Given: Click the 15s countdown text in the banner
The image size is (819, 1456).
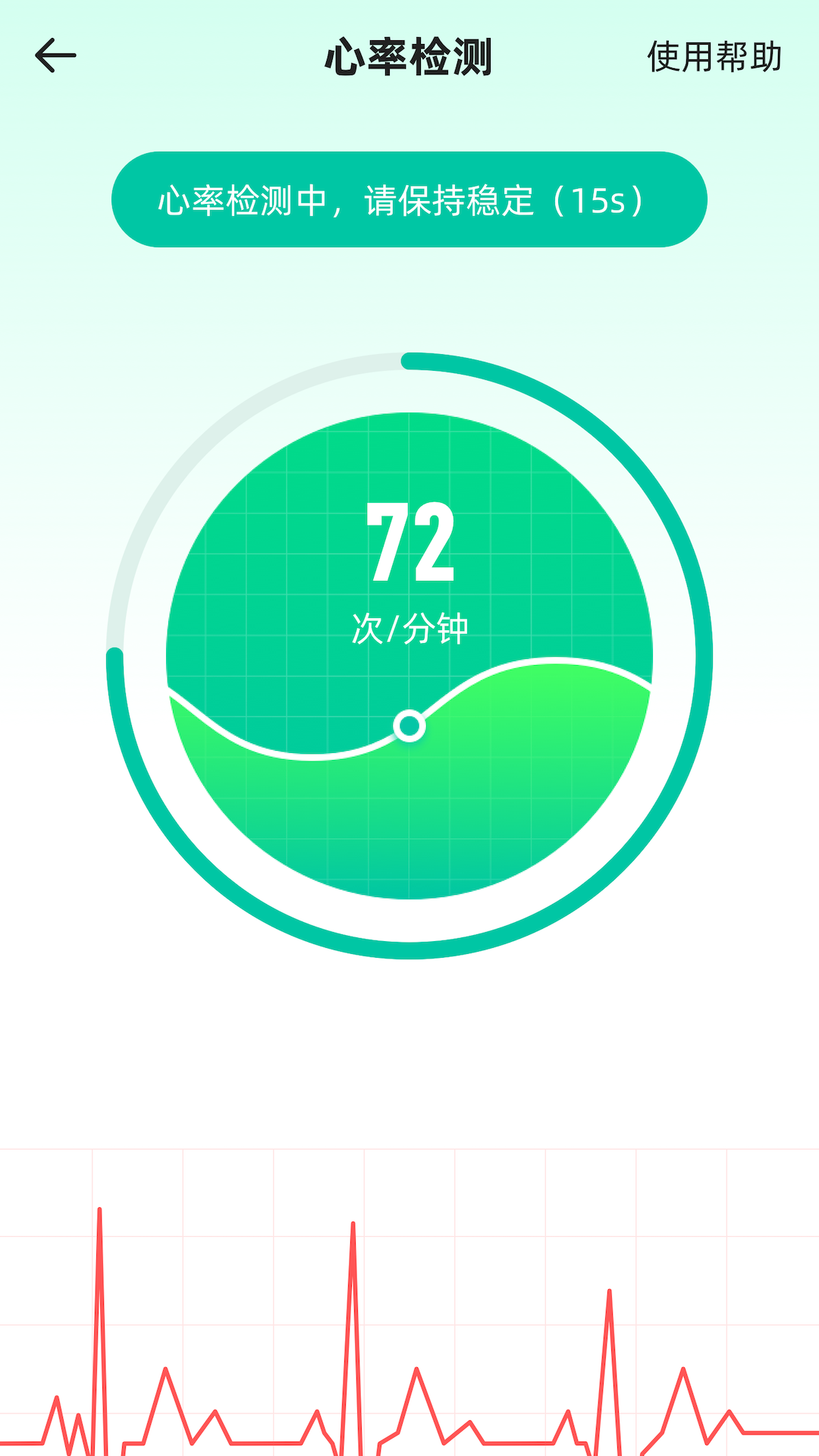Looking at the screenshot, I should (598, 199).
